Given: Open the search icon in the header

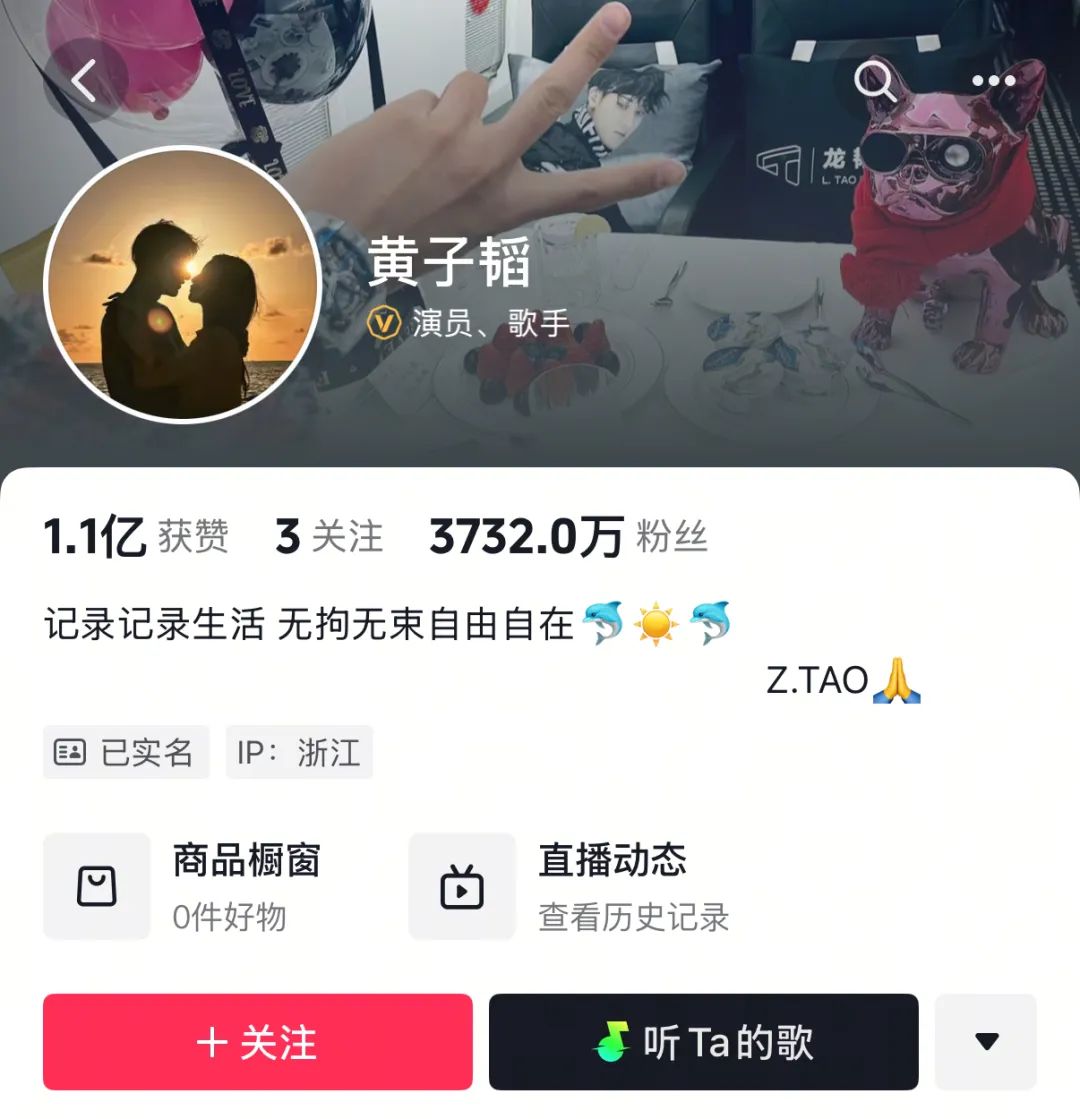Looking at the screenshot, I should click(876, 81).
